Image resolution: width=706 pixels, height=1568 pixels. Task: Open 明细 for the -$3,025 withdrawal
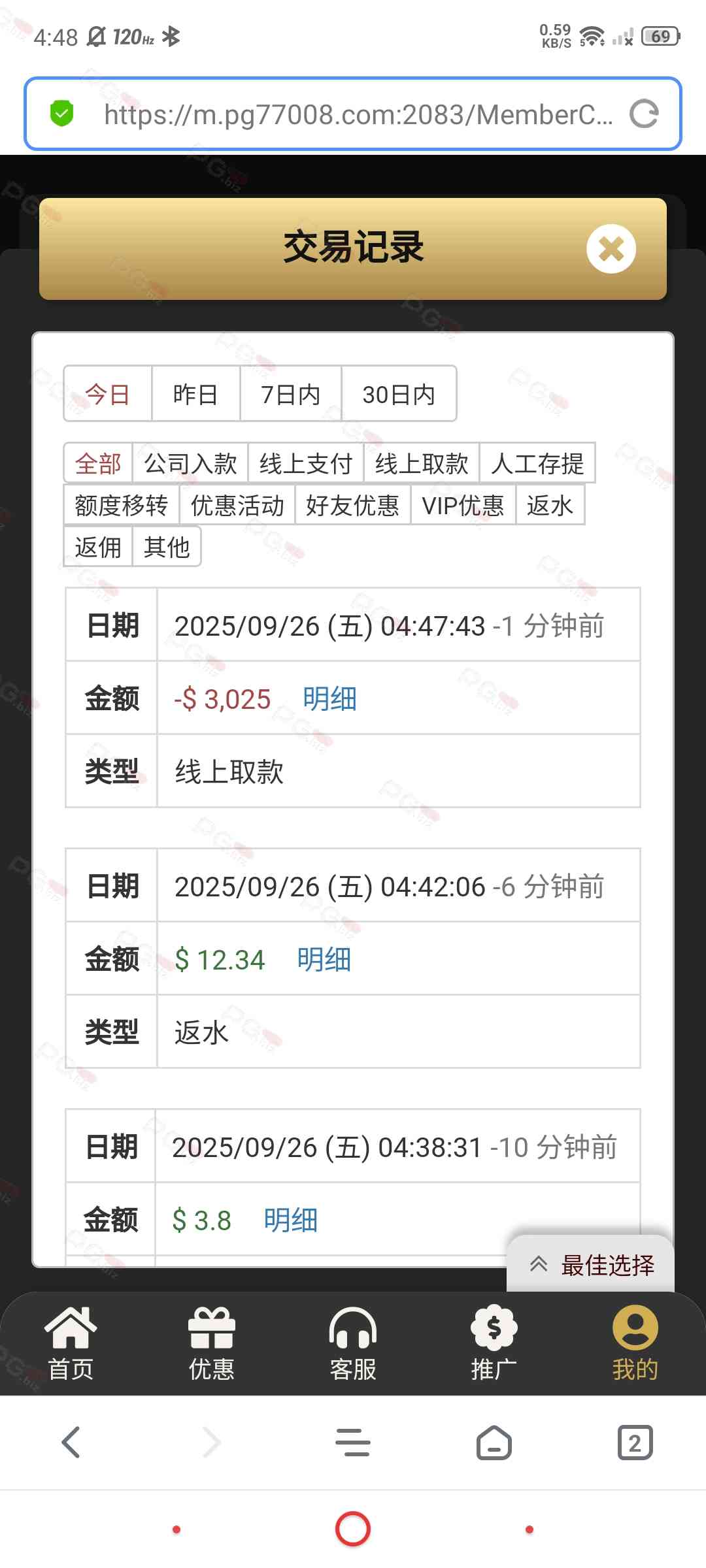(329, 699)
